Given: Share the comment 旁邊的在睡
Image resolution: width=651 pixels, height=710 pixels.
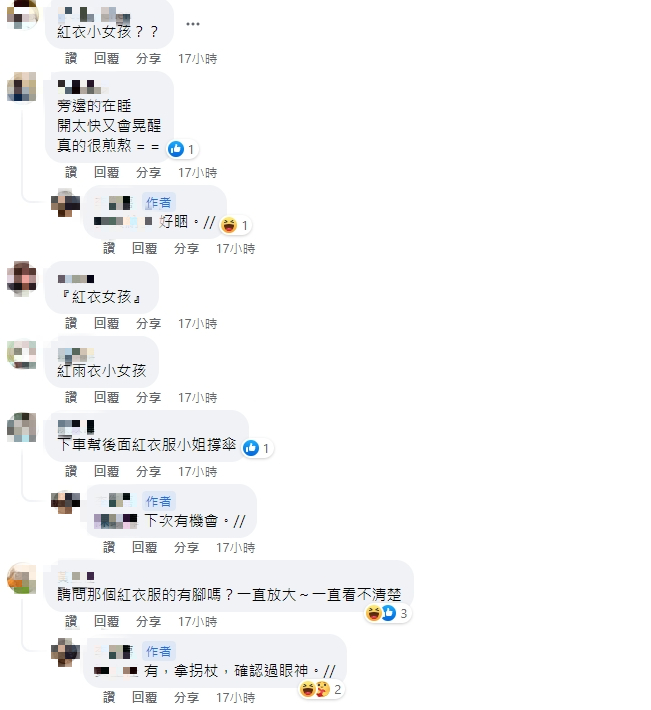Looking at the screenshot, I should [x=148, y=173].
